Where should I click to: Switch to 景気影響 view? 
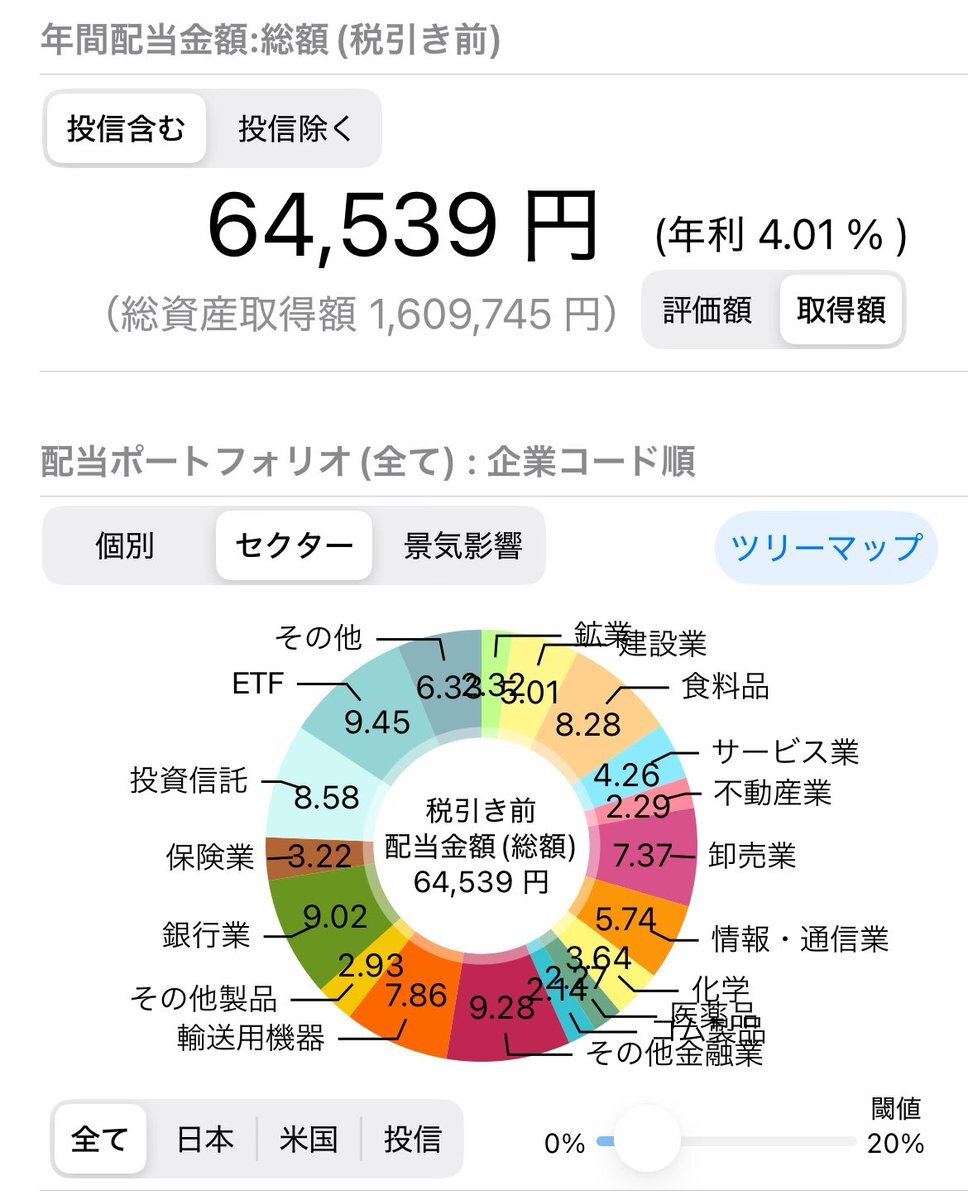(462, 546)
